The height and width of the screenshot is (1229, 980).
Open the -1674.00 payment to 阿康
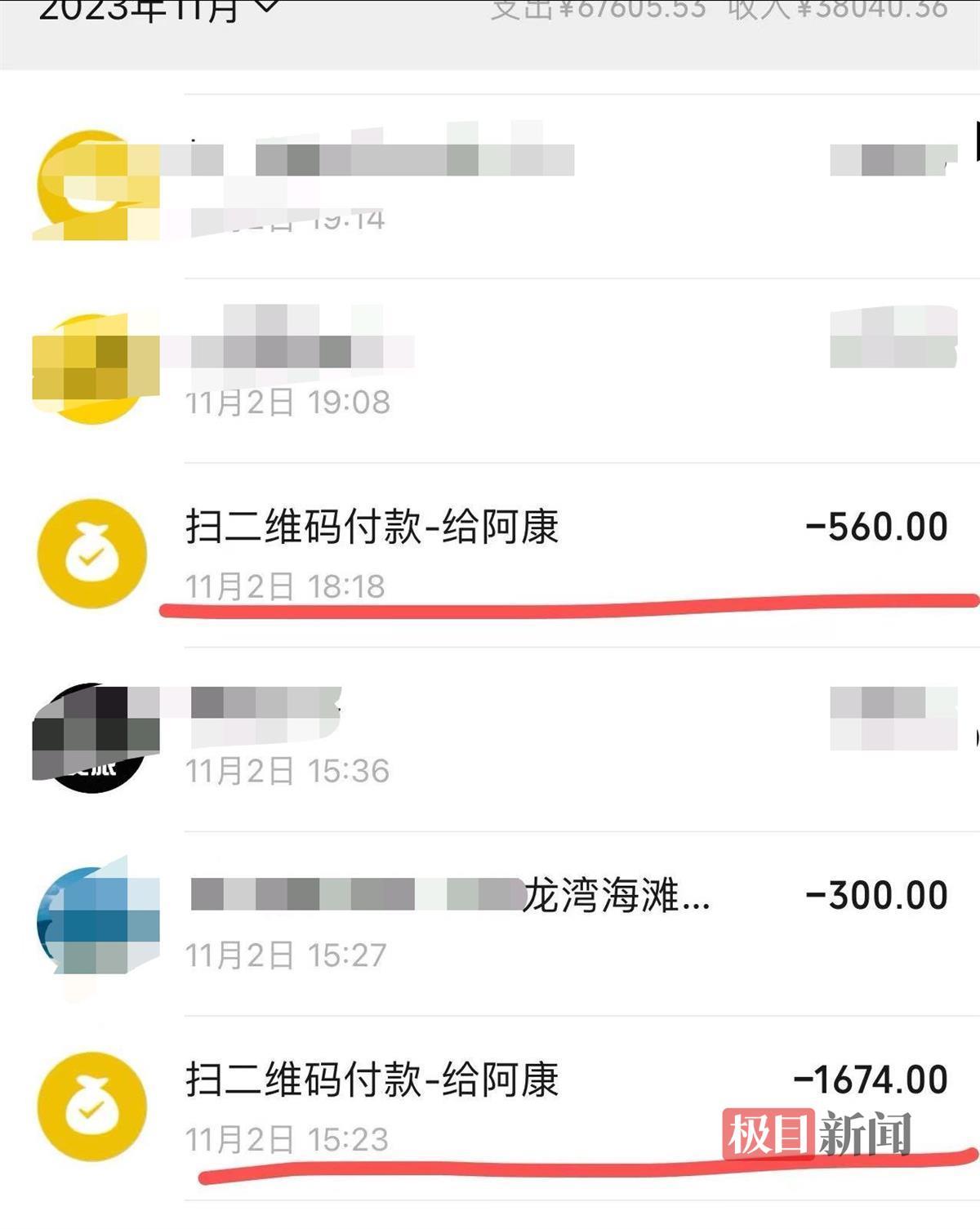pyautogui.click(x=490, y=1107)
